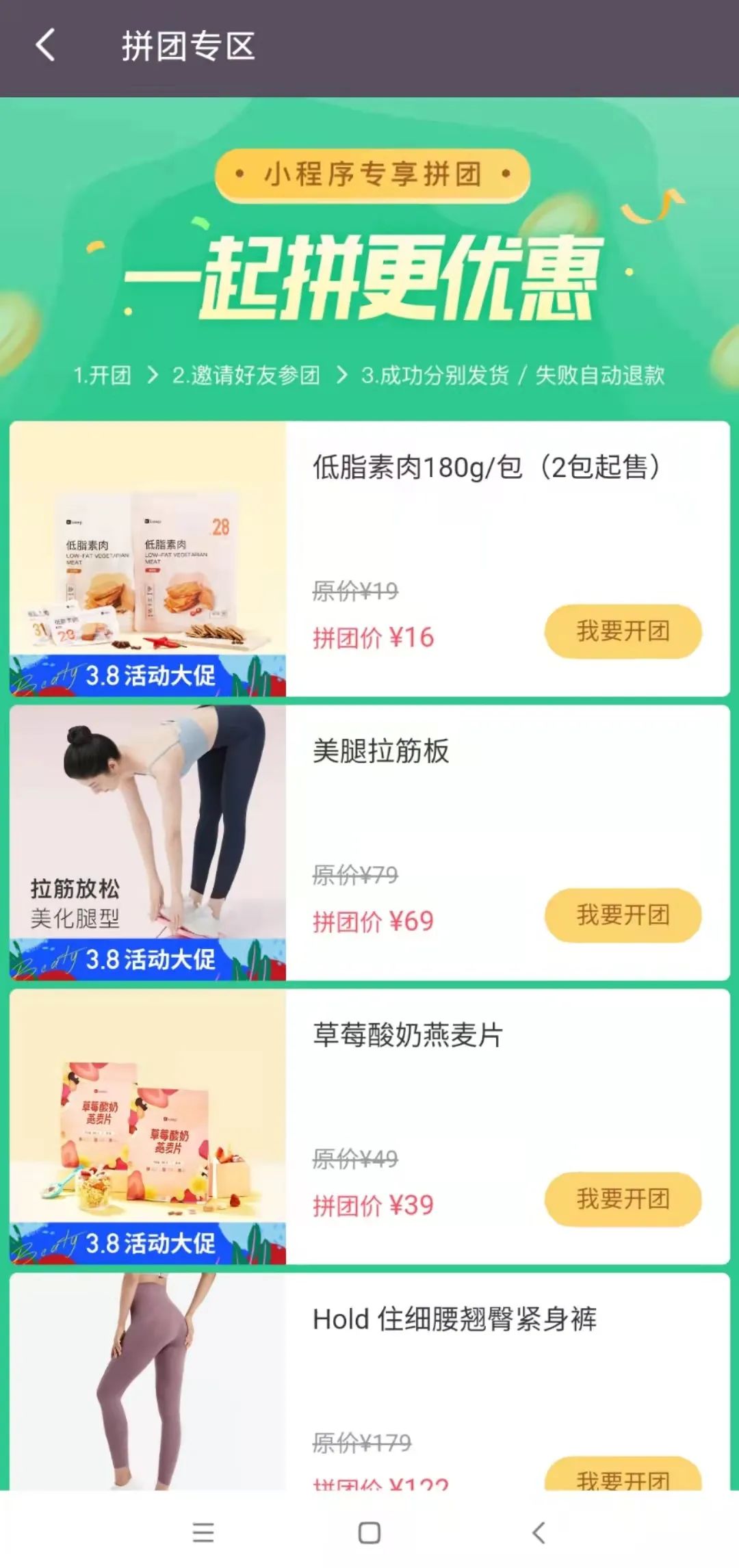The image size is (739, 1568).
Task: Tap 我要开团 for 低脂素肉
Action: 621,633
